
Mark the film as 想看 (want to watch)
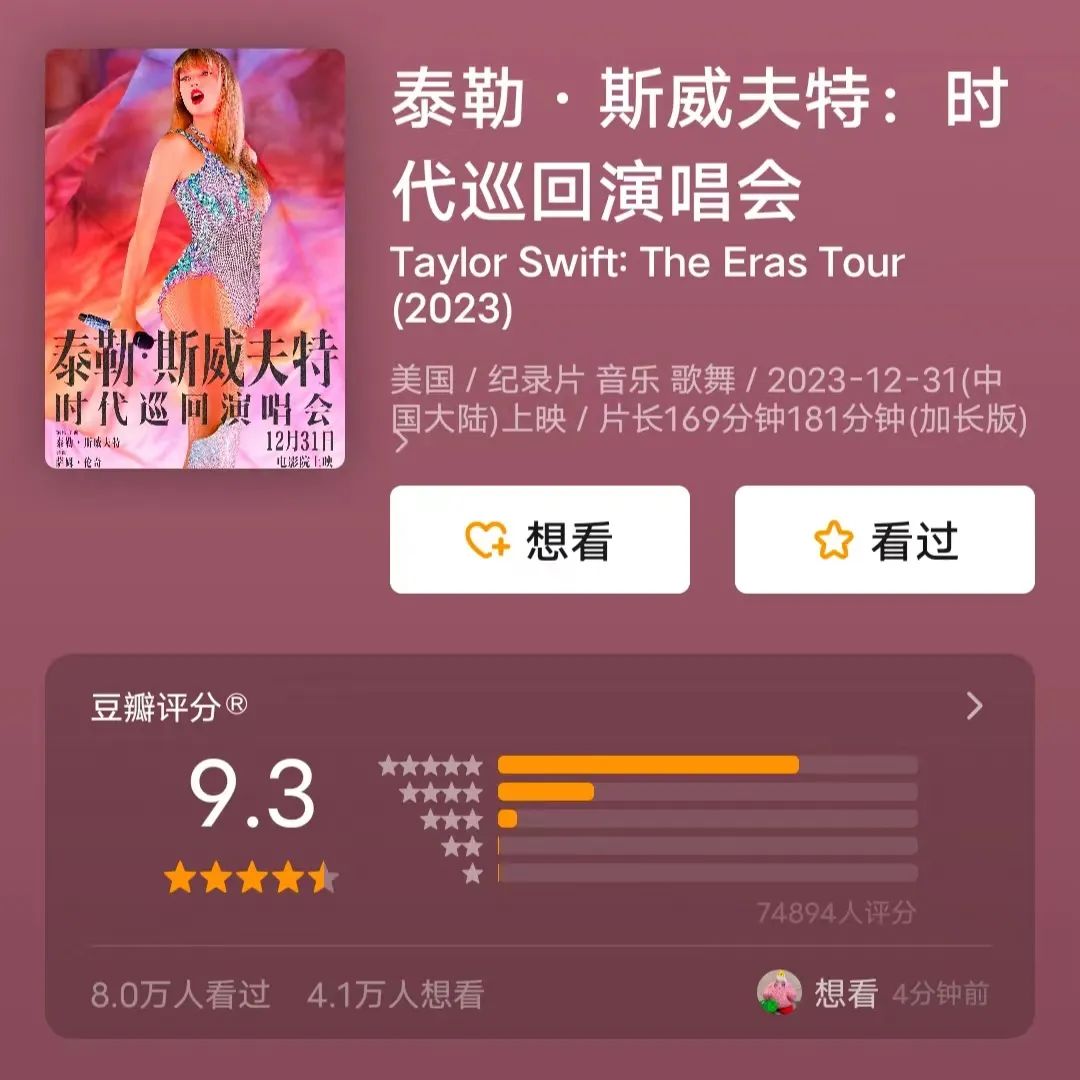(x=539, y=540)
